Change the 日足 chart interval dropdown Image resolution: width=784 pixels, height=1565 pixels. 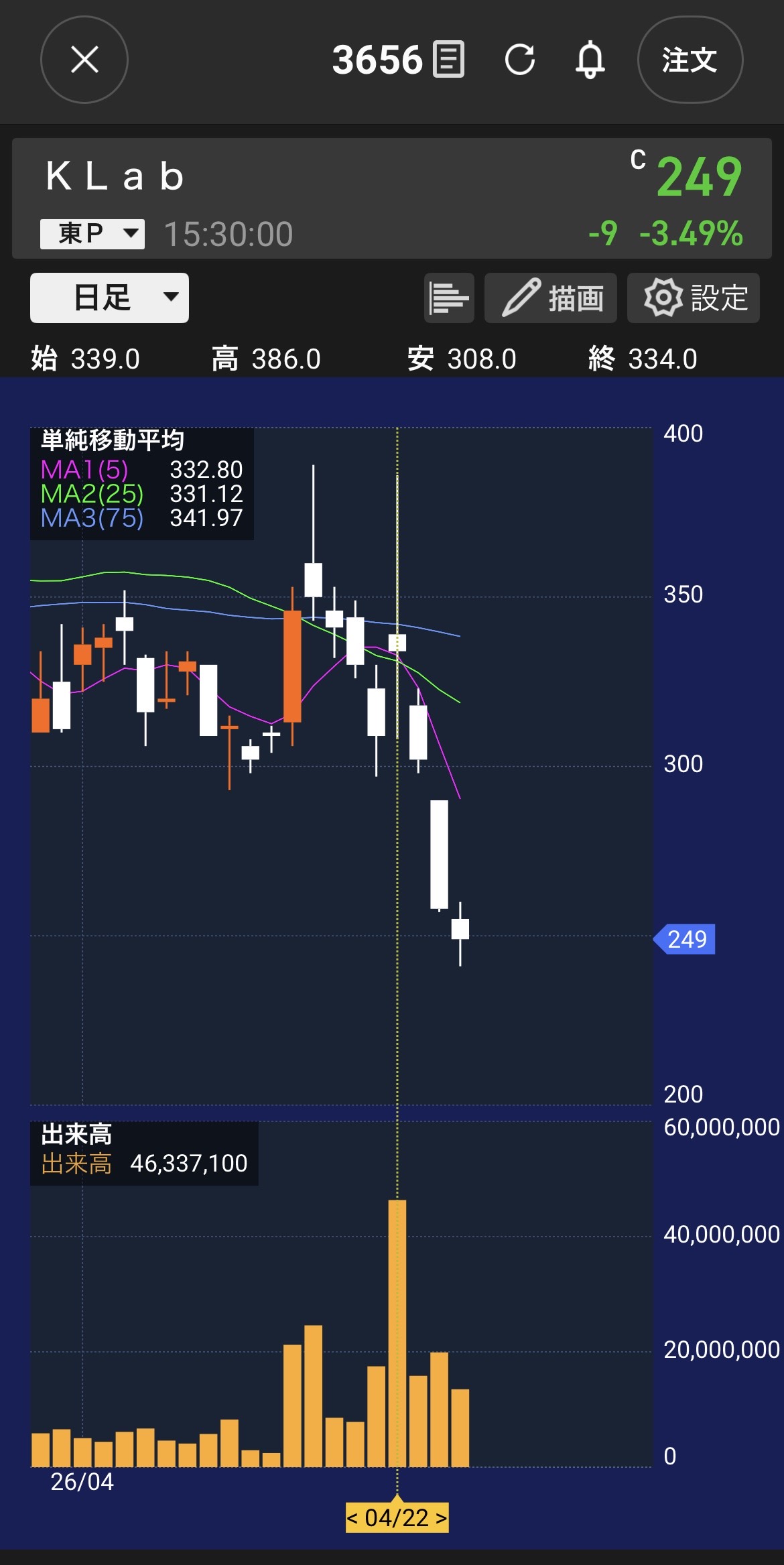pos(109,298)
